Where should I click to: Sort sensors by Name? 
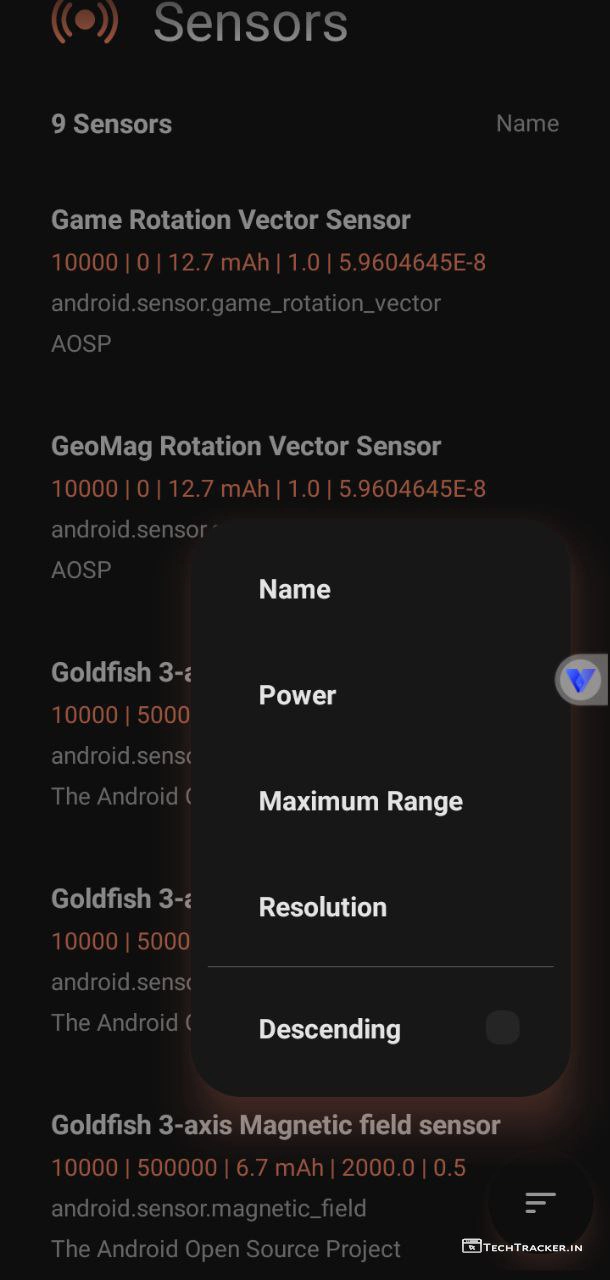295,590
